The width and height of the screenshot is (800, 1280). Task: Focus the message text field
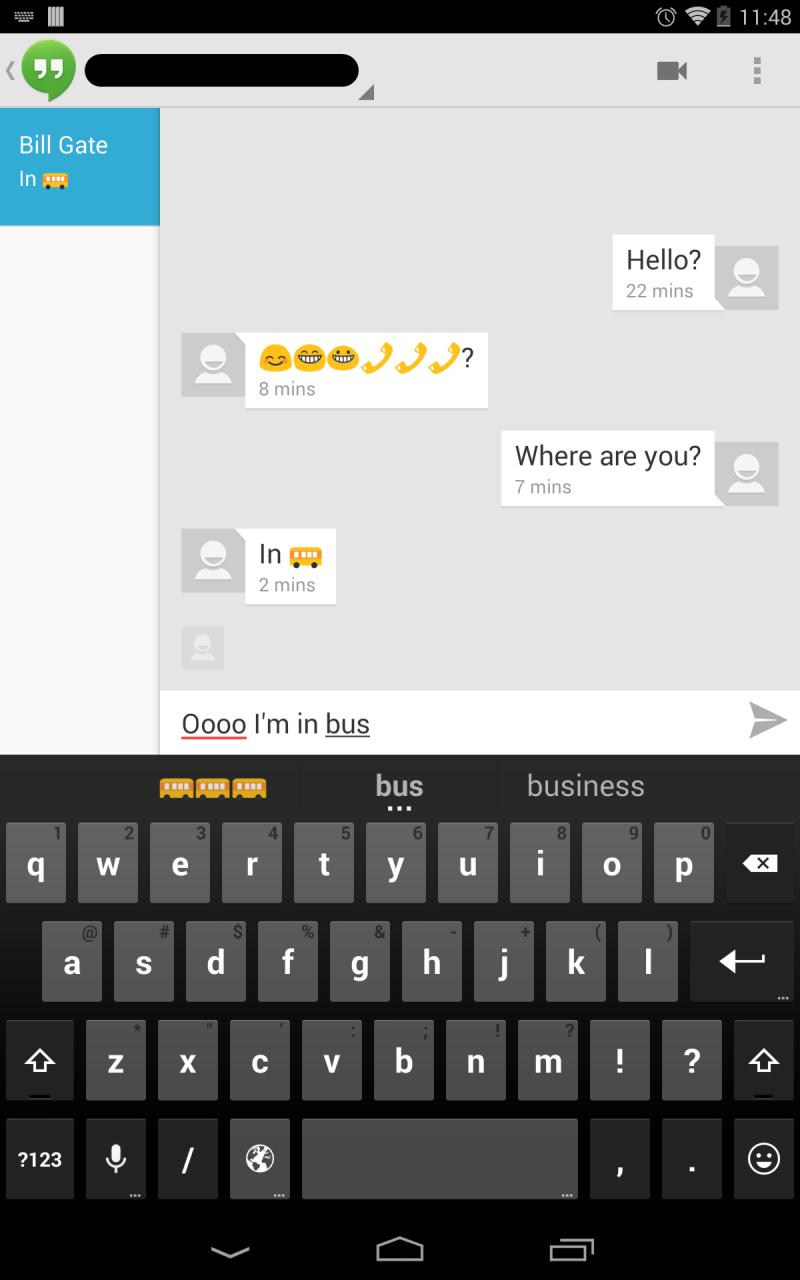pos(450,723)
